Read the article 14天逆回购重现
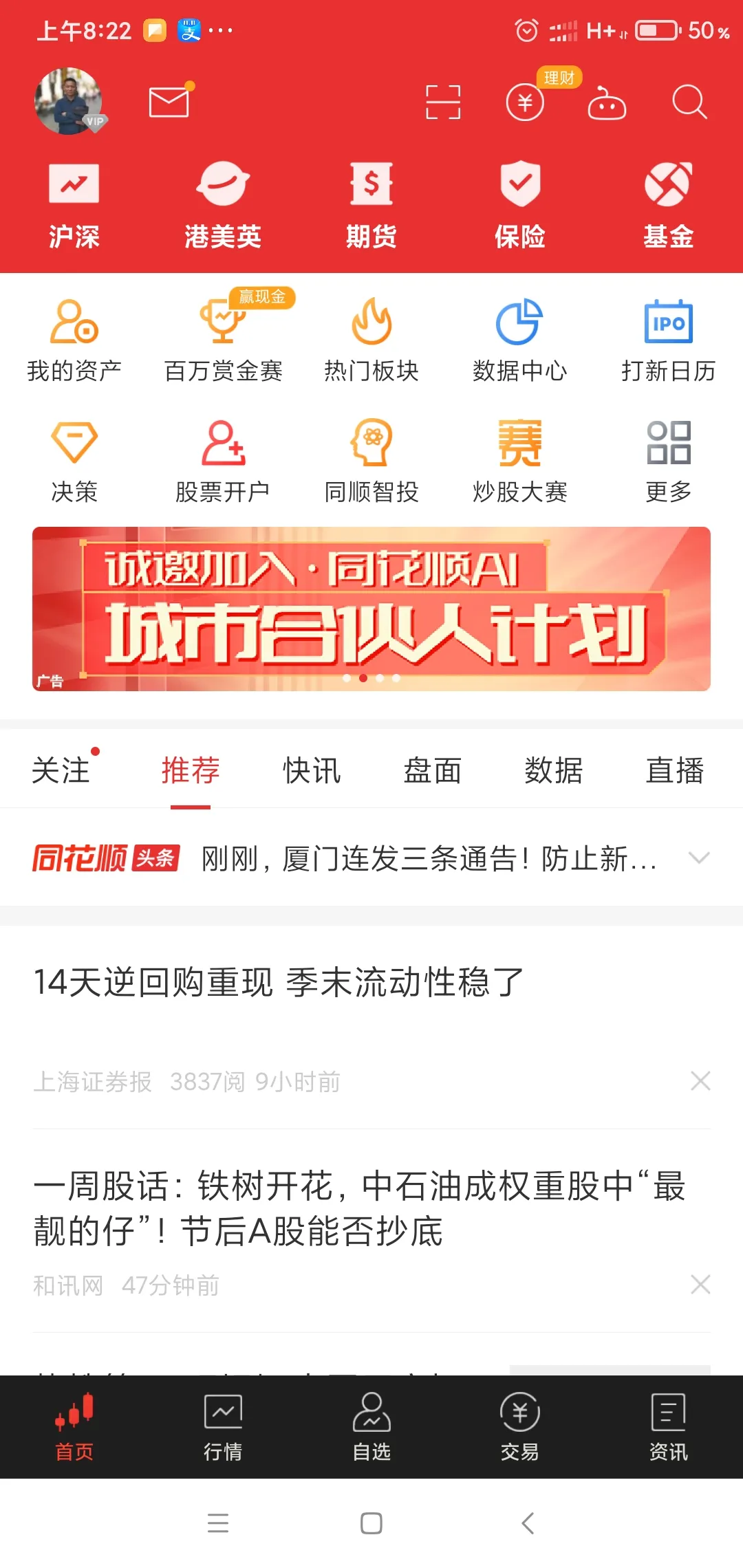 pos(279,982)
